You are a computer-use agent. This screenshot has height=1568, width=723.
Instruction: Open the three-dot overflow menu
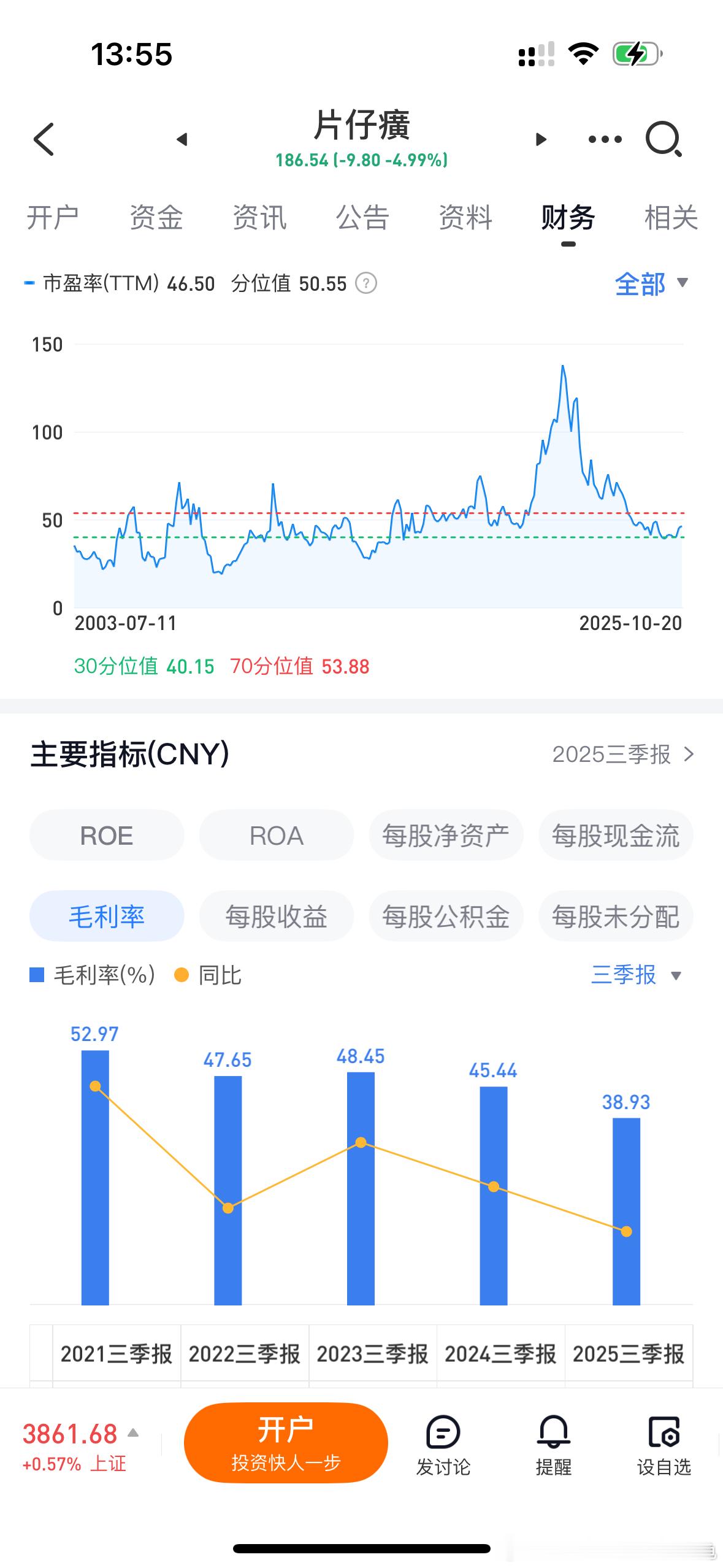point(605,139)
